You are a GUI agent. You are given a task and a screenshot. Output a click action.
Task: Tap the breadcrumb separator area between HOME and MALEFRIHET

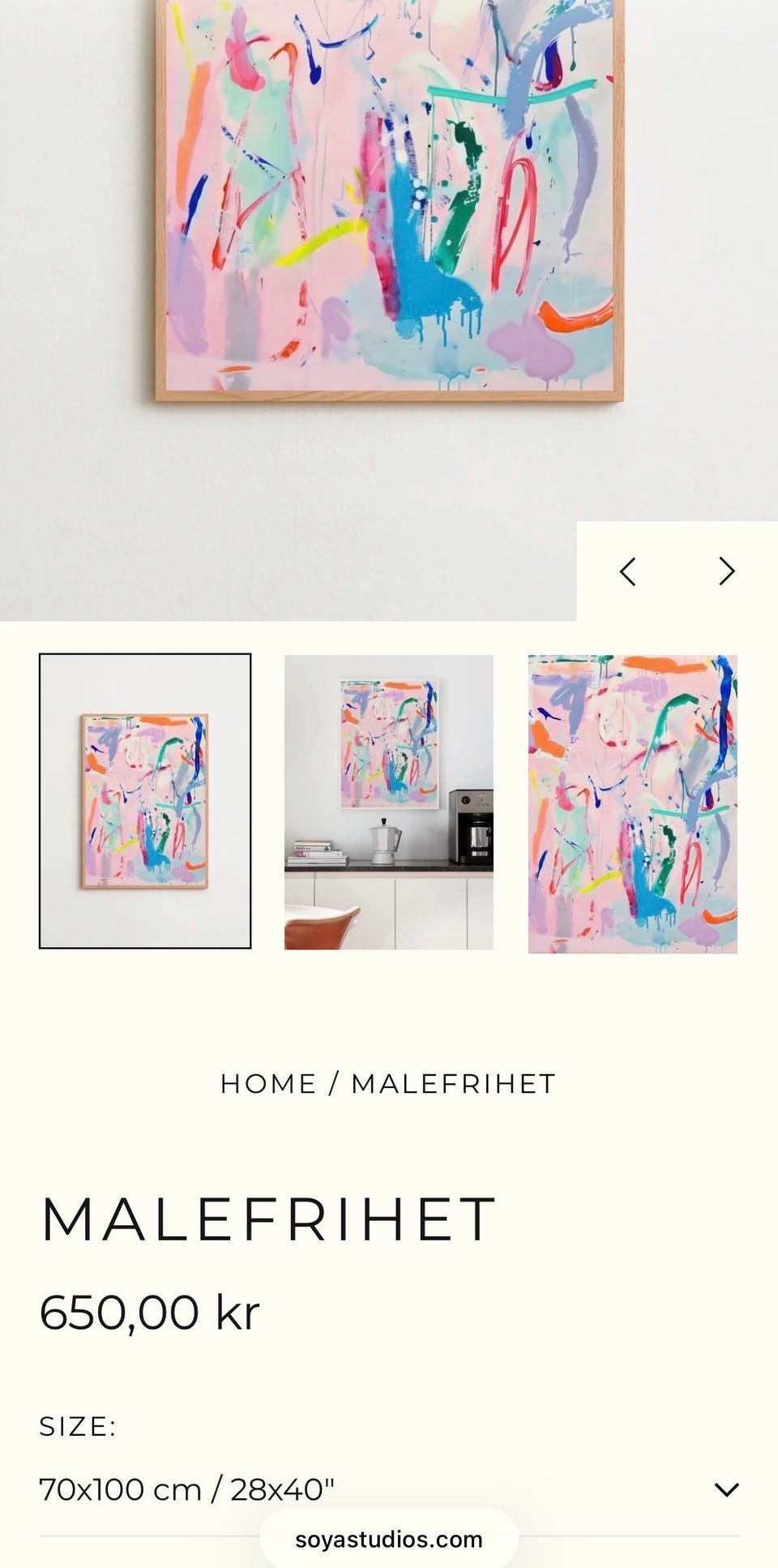coord(332,1082)
